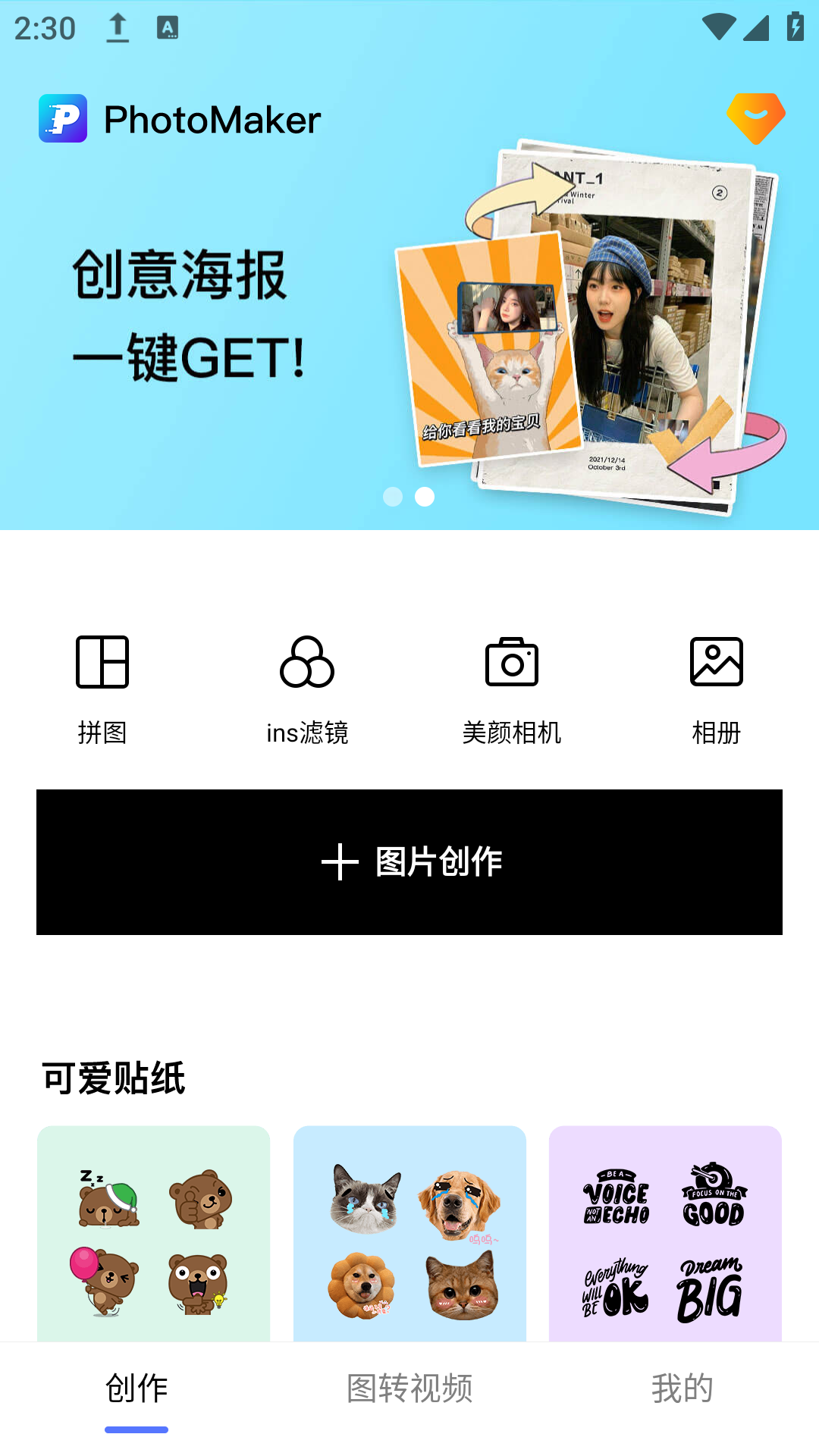819x1456 pixels.
Task: Open the premium diamond icon
Action: [x=755, y=118]
